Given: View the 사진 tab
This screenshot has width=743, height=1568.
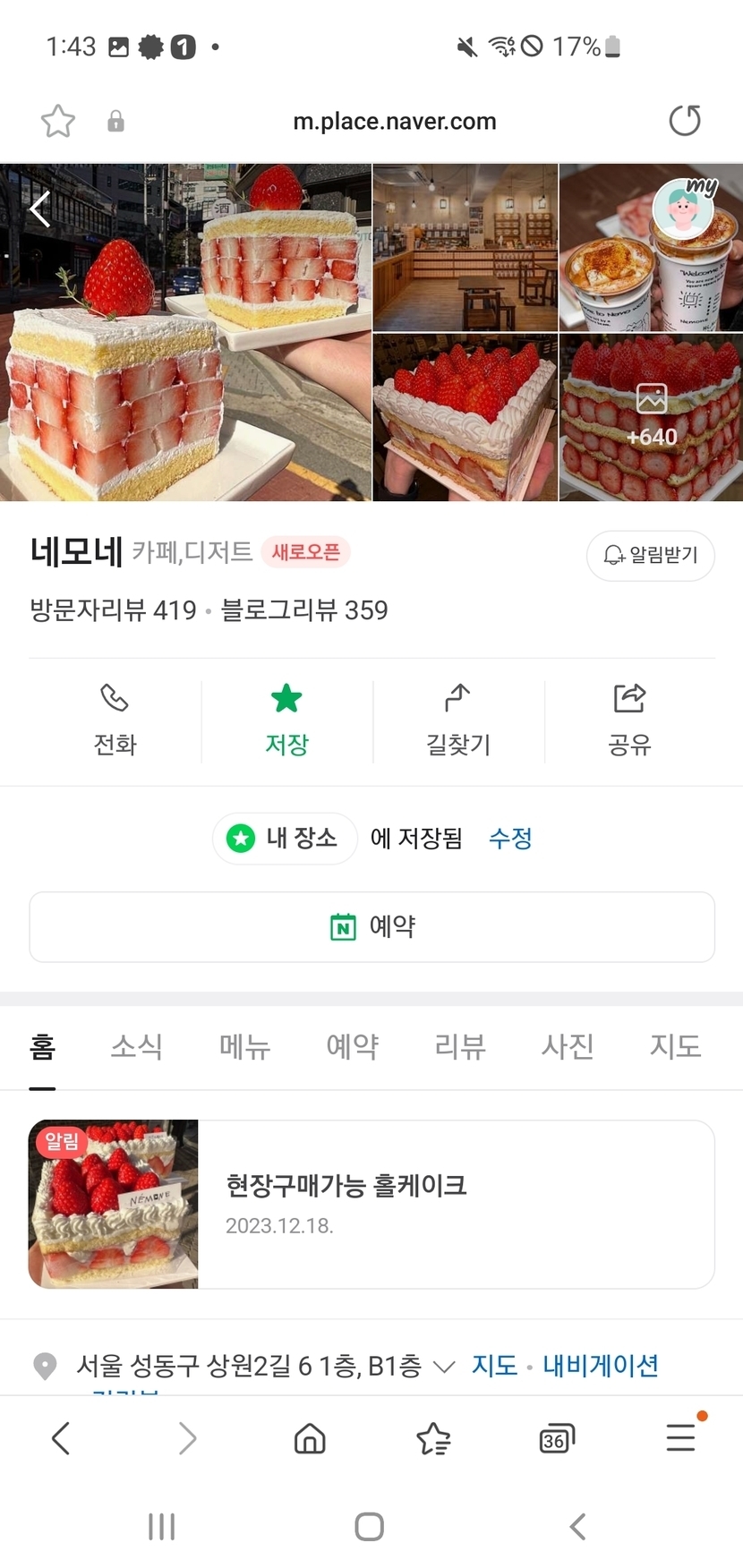Looking at the screenshot, I should (568, 1046).
